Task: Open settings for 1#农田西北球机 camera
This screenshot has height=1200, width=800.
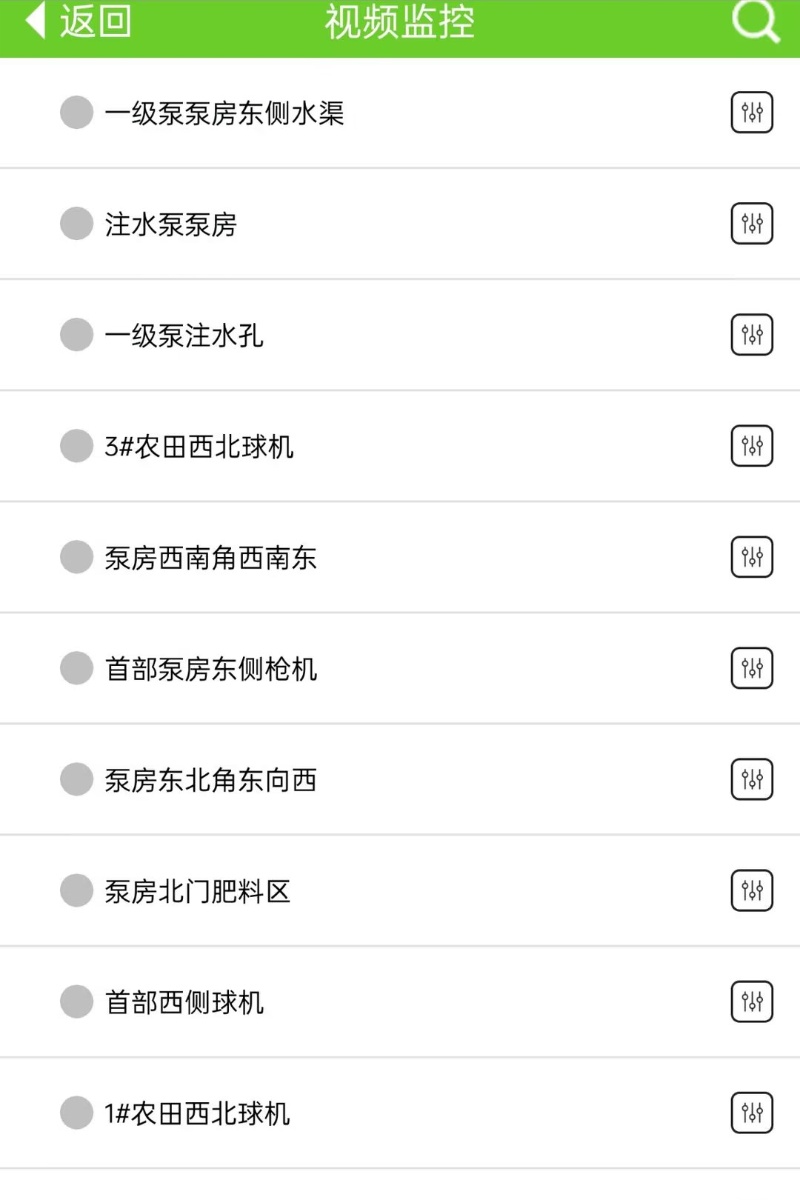Action: tap(751, 1113)
